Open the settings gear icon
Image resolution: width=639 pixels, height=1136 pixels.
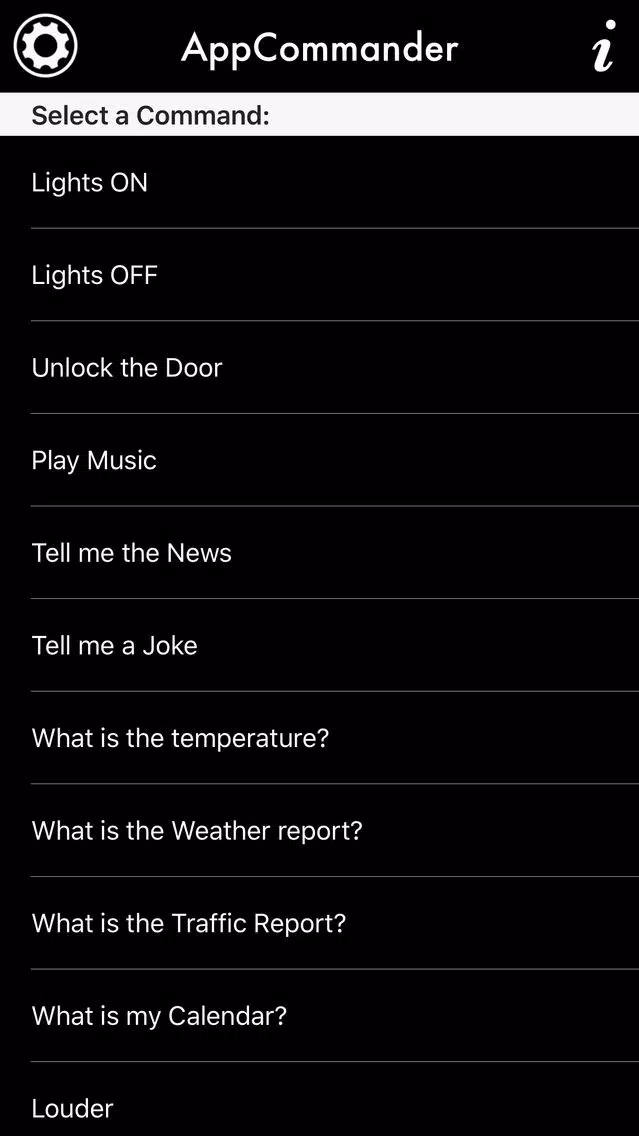pyautogui.click(x=46, y=46)
